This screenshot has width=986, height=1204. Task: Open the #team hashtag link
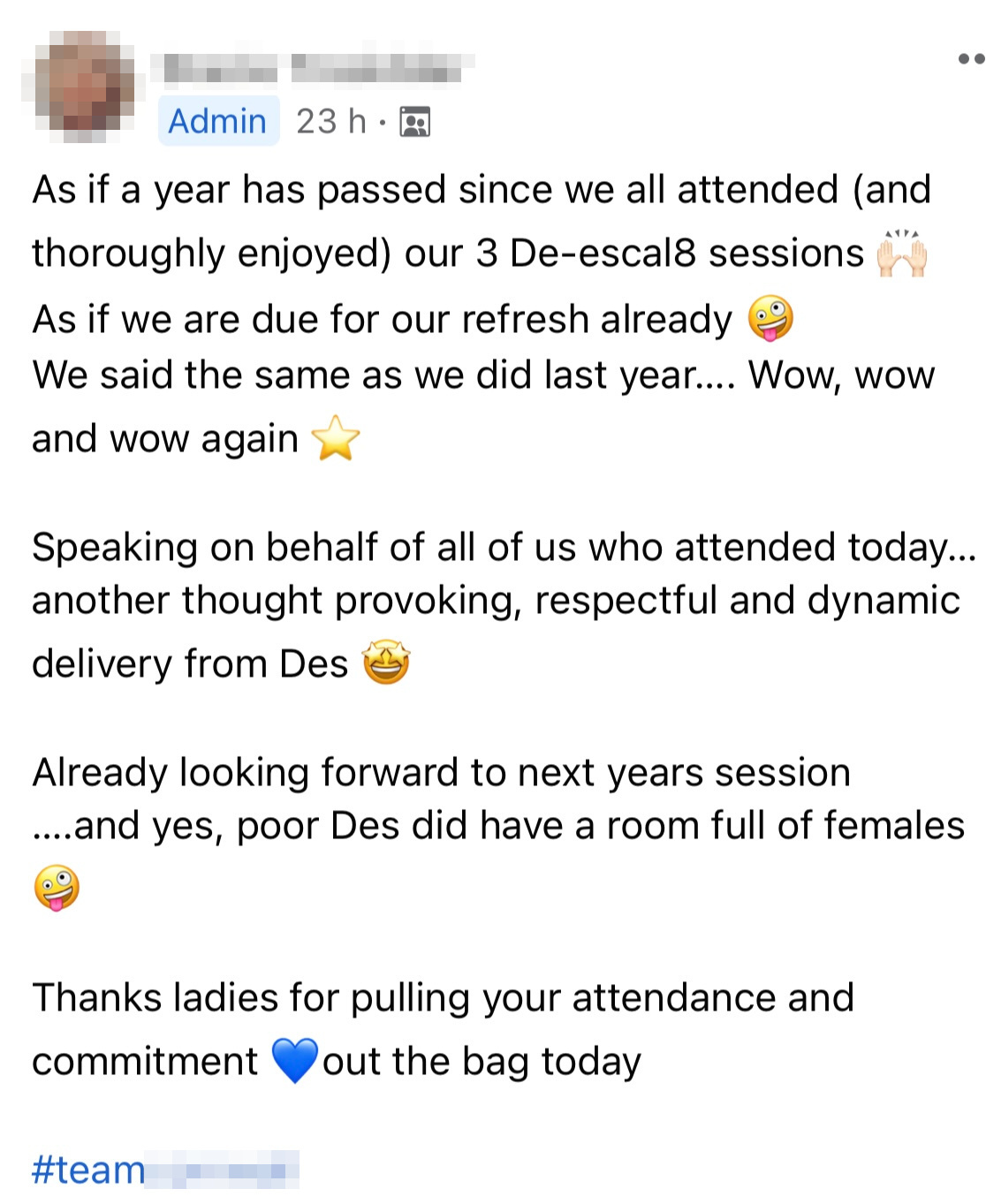click(x=164, y=1170)
